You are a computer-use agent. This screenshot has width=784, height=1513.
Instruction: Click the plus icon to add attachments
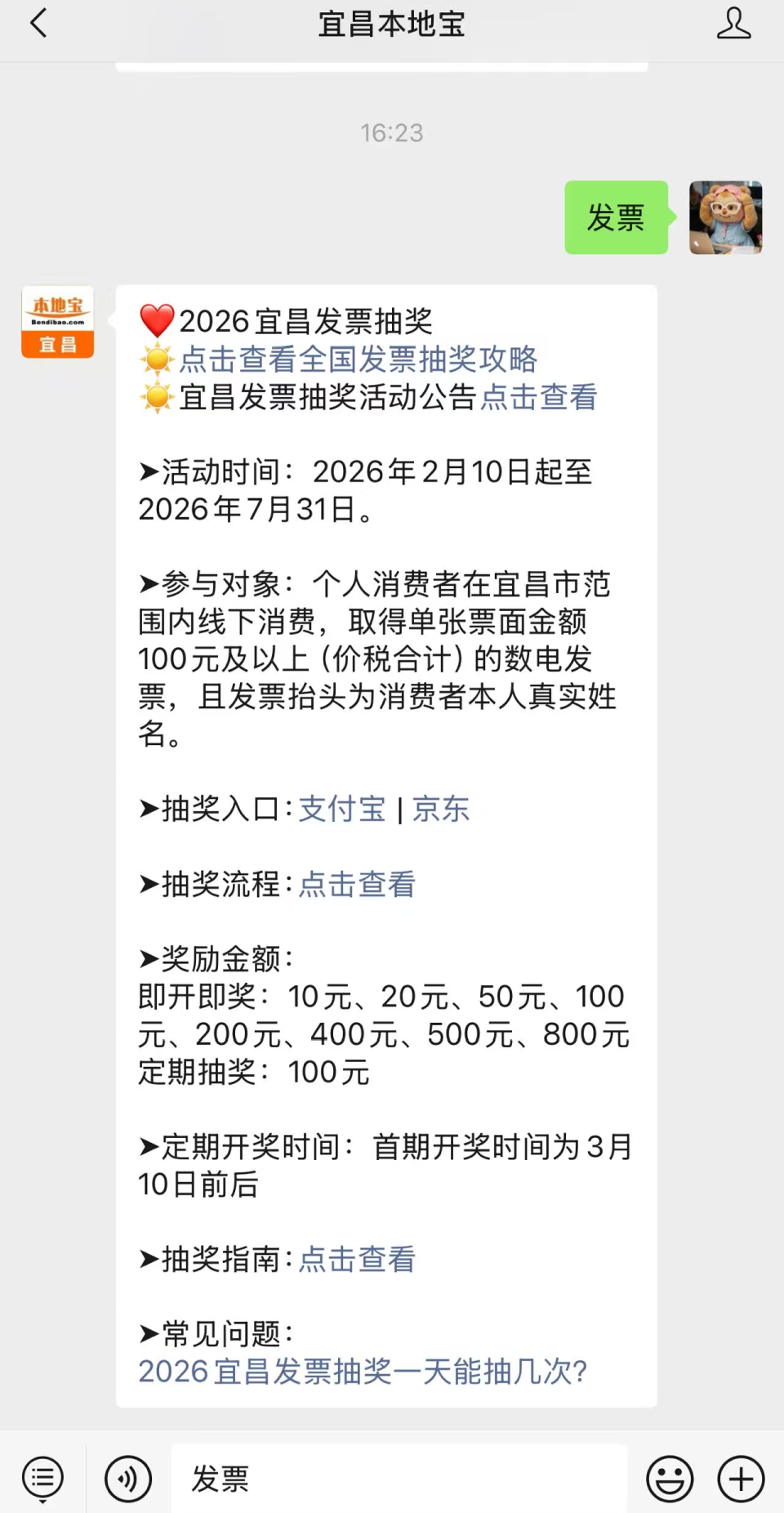pos(740,1479)
